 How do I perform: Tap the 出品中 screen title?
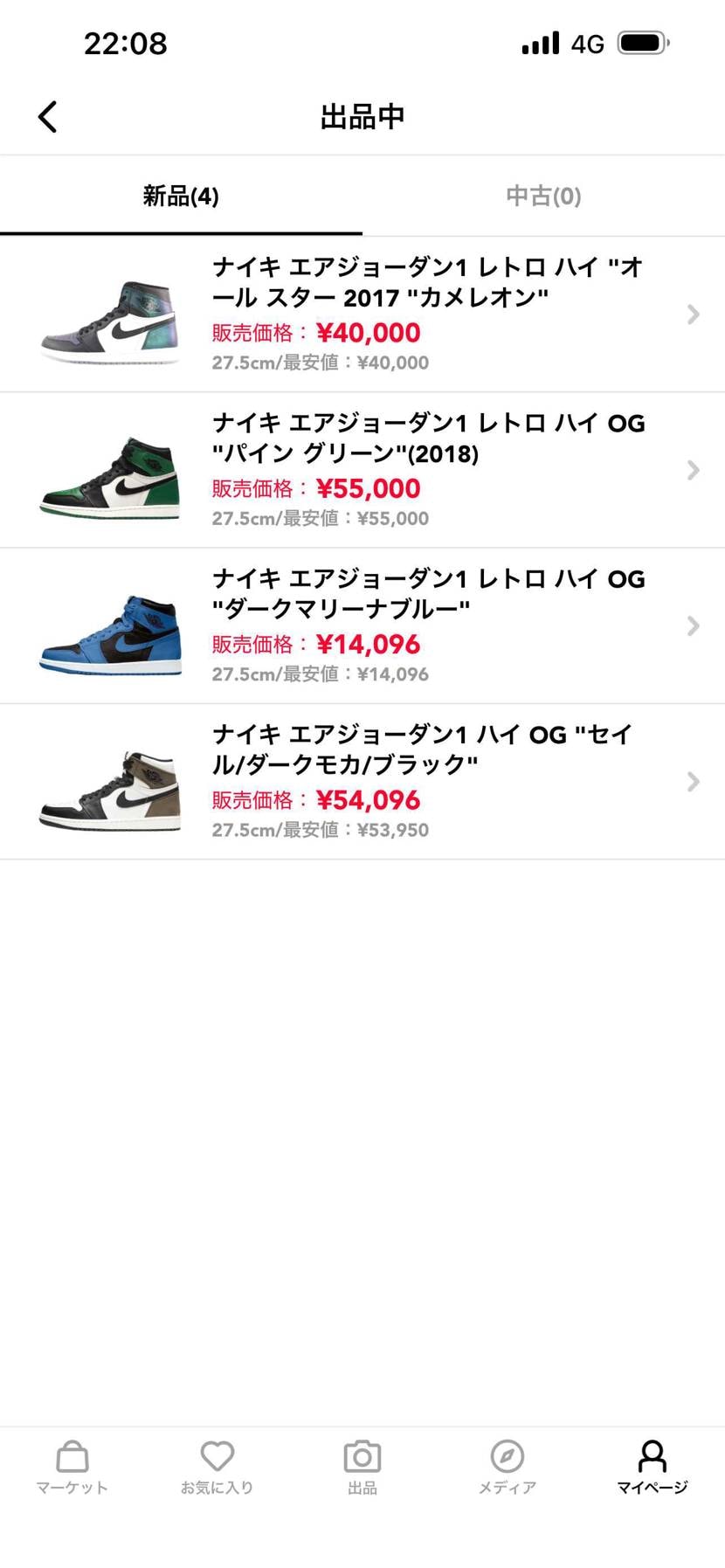coord(362,116)
